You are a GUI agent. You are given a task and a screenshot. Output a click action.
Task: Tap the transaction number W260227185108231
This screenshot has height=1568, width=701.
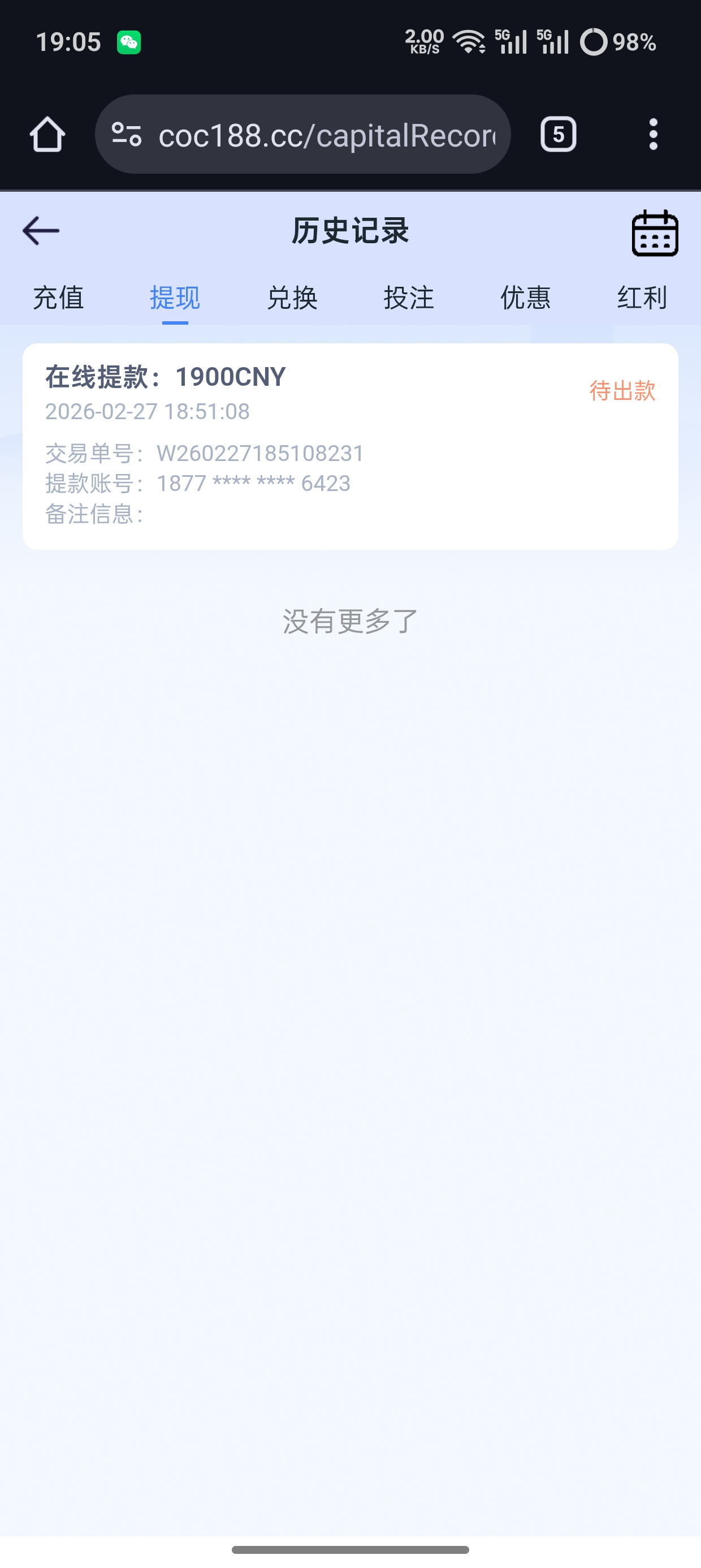pyautogui.click(x=260, y=454)
